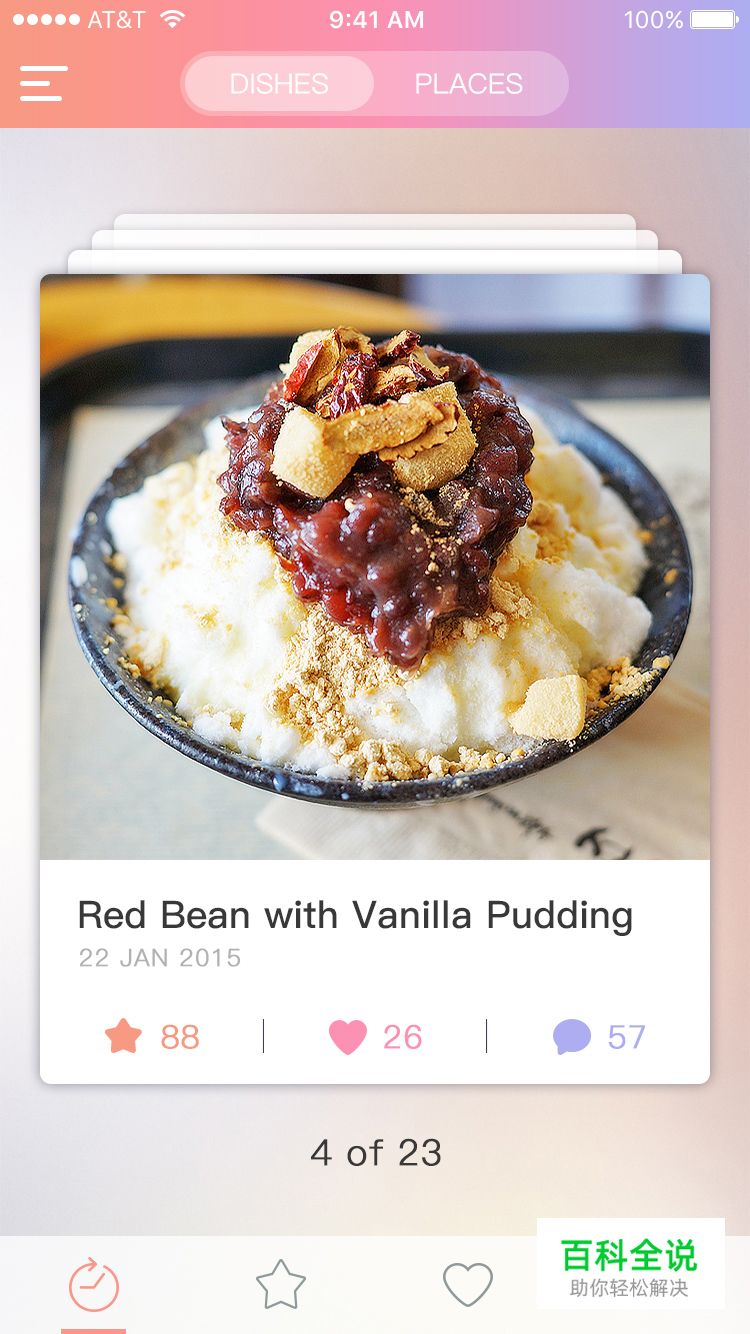The width and height of the screenshot is (750, 1334).
Task: Switch to the PLACES segment
Action: click(x=468, y=84)
